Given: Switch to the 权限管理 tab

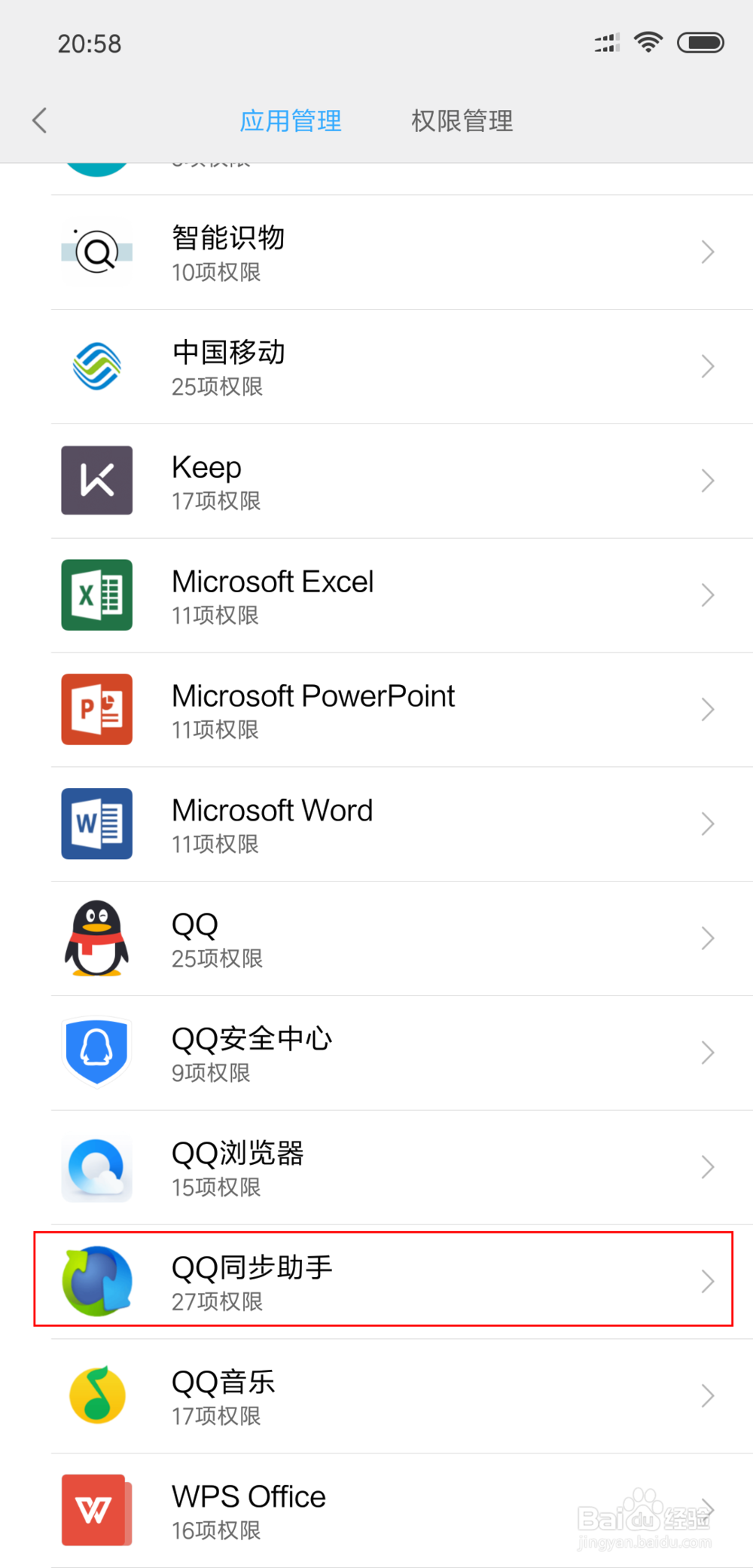Looking at the screenshot, I should 462,121.
